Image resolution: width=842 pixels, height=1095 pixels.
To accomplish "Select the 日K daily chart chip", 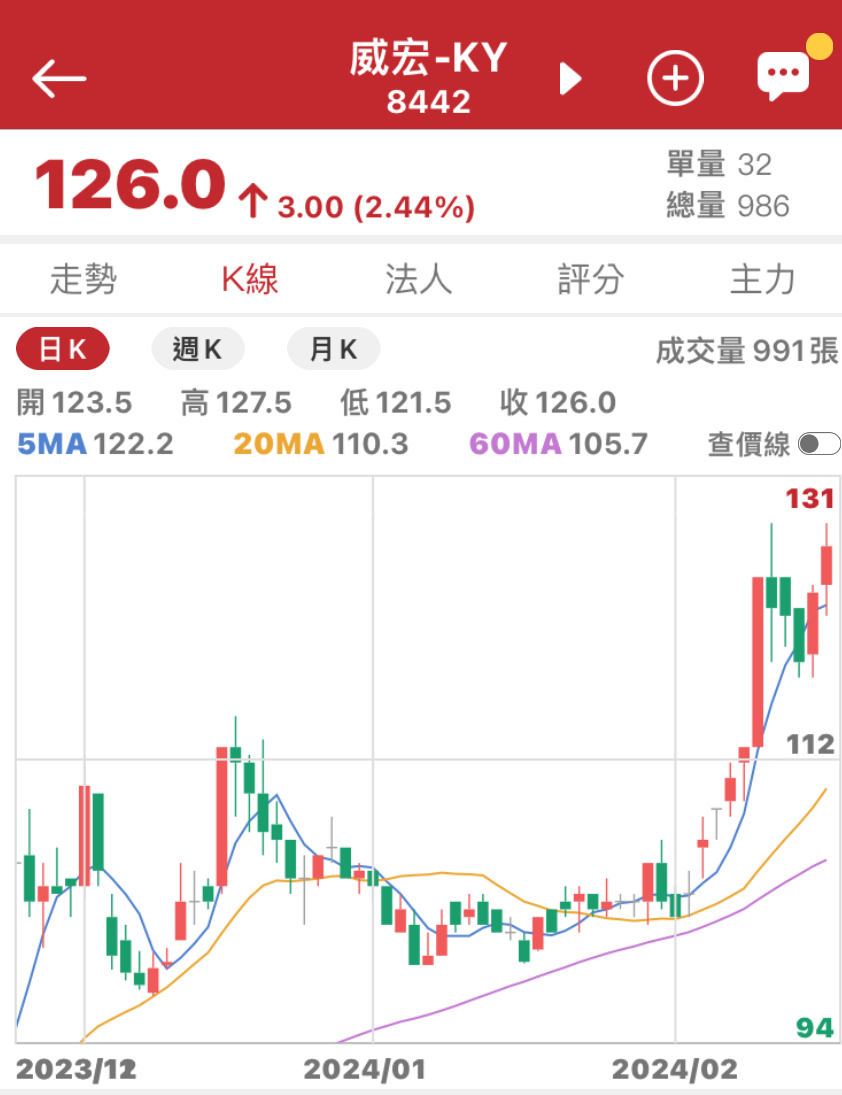I will tap(63, 349).
